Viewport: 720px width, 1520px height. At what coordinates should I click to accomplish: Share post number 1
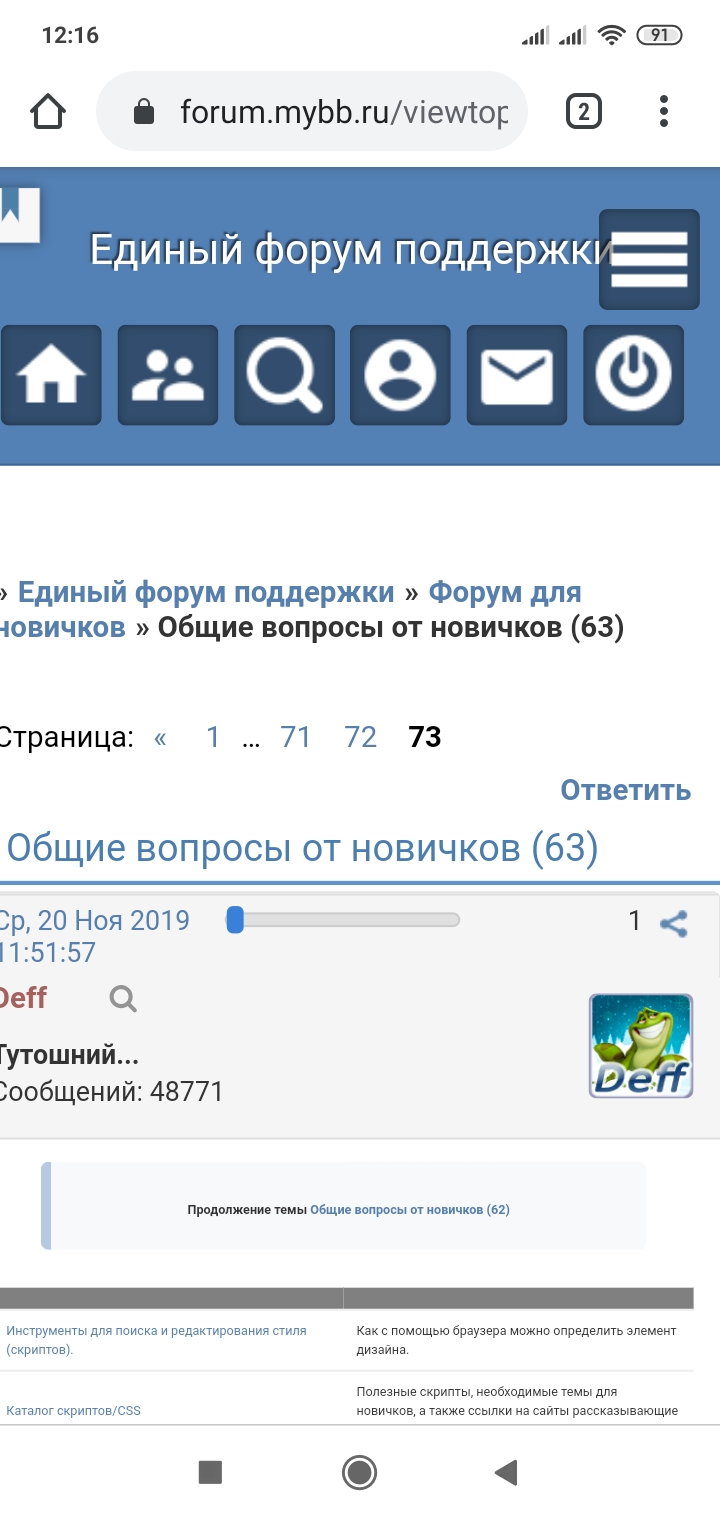674,923
